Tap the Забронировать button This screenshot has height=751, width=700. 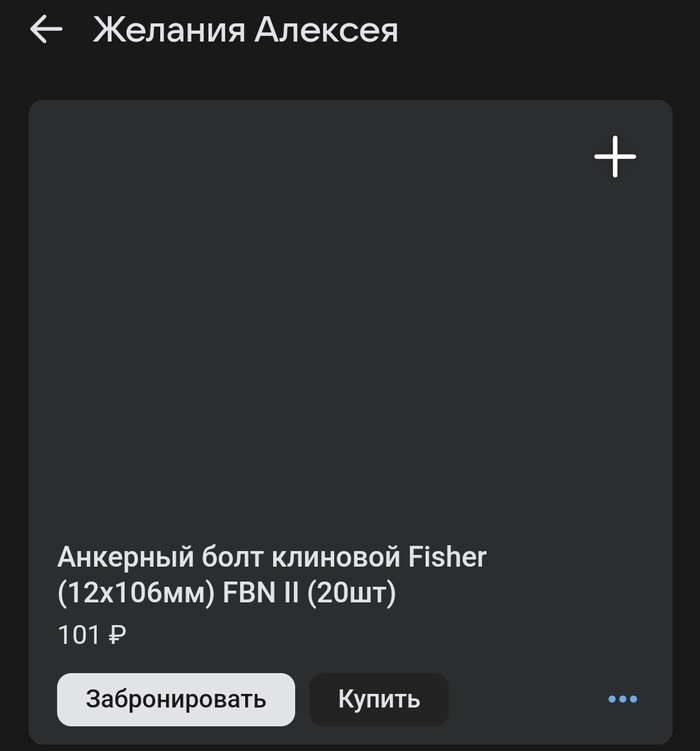pyautogui.click(x=176, y=699)
